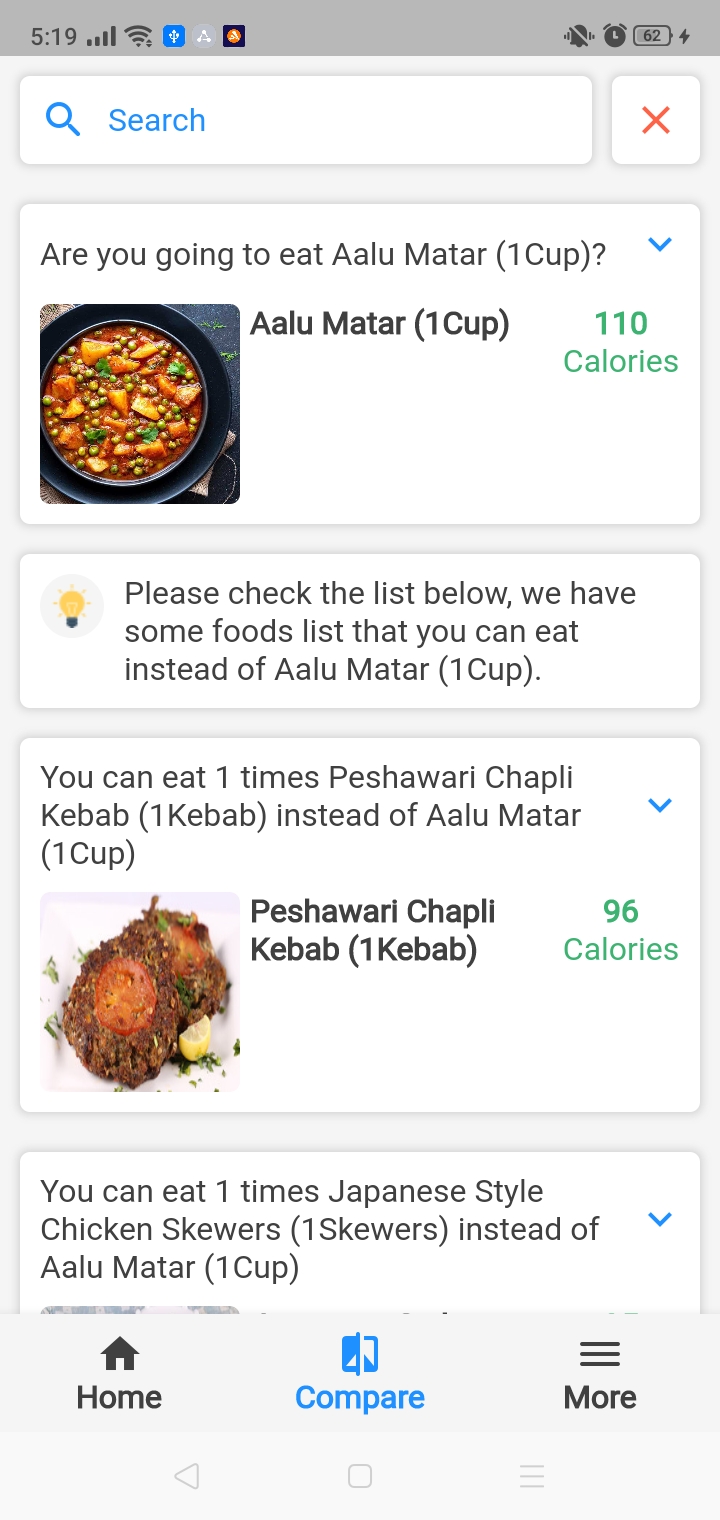Tap the system back button

coord(187,1476)
